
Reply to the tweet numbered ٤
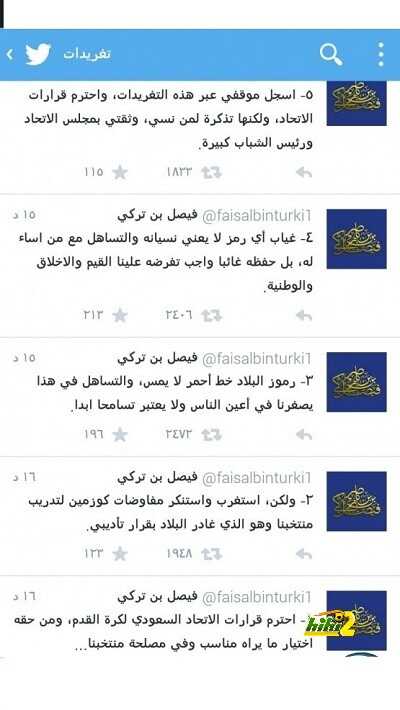coord(304,315)
